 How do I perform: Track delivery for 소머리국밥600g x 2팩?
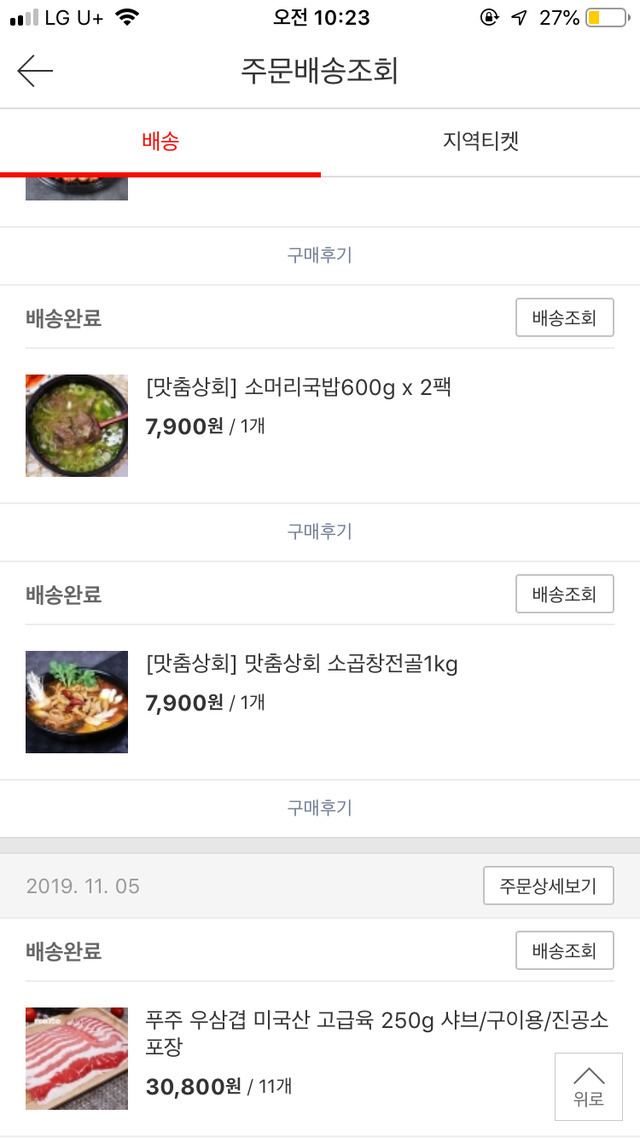(564, 318)
